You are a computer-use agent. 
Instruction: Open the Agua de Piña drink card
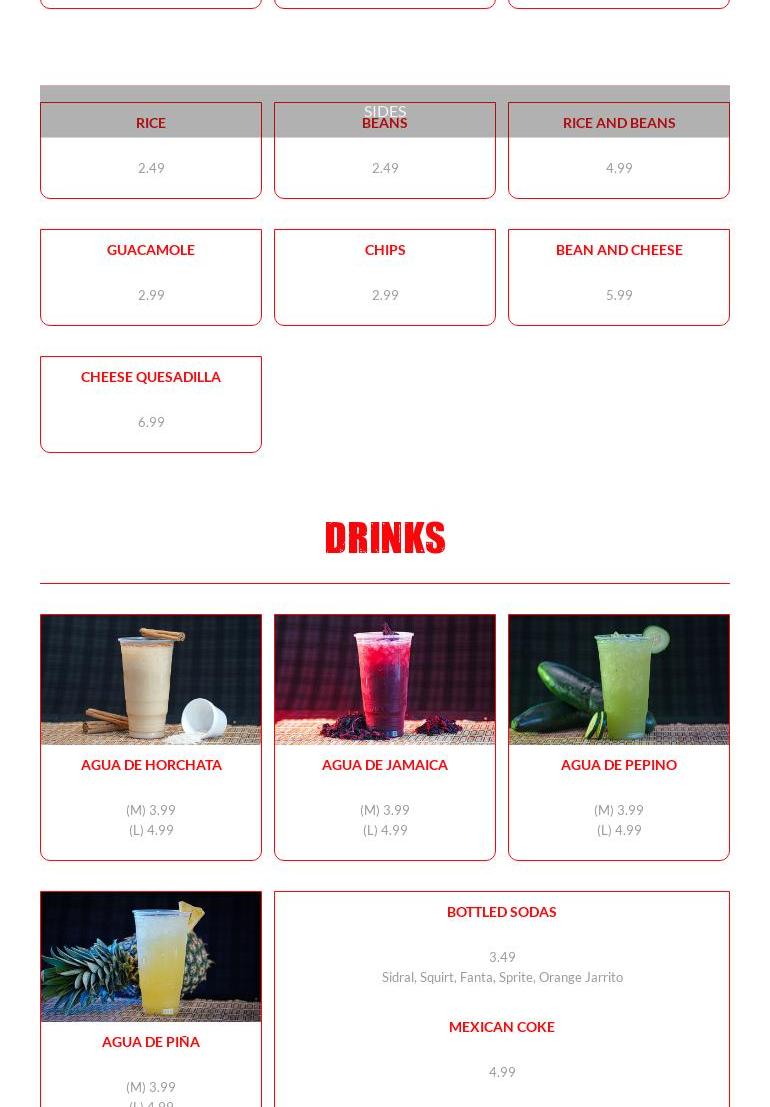(x=151, y=1000)
